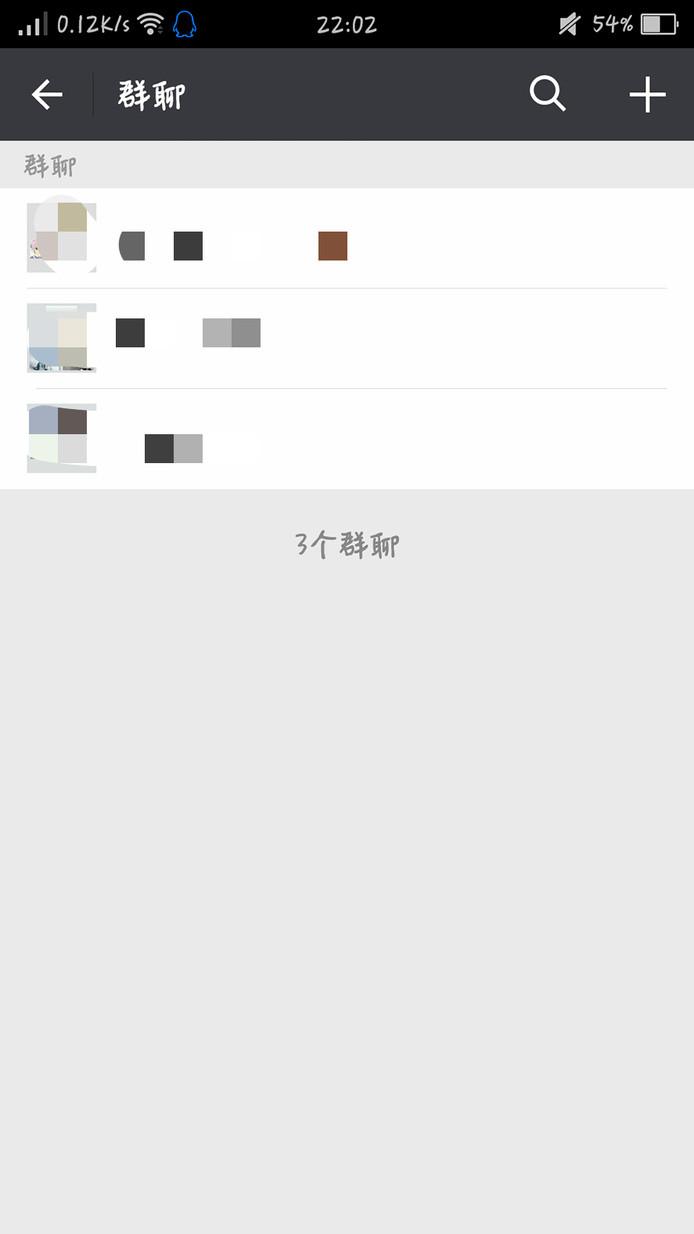Open the second group chat row
694x1234 pixels.
[347, 338]
